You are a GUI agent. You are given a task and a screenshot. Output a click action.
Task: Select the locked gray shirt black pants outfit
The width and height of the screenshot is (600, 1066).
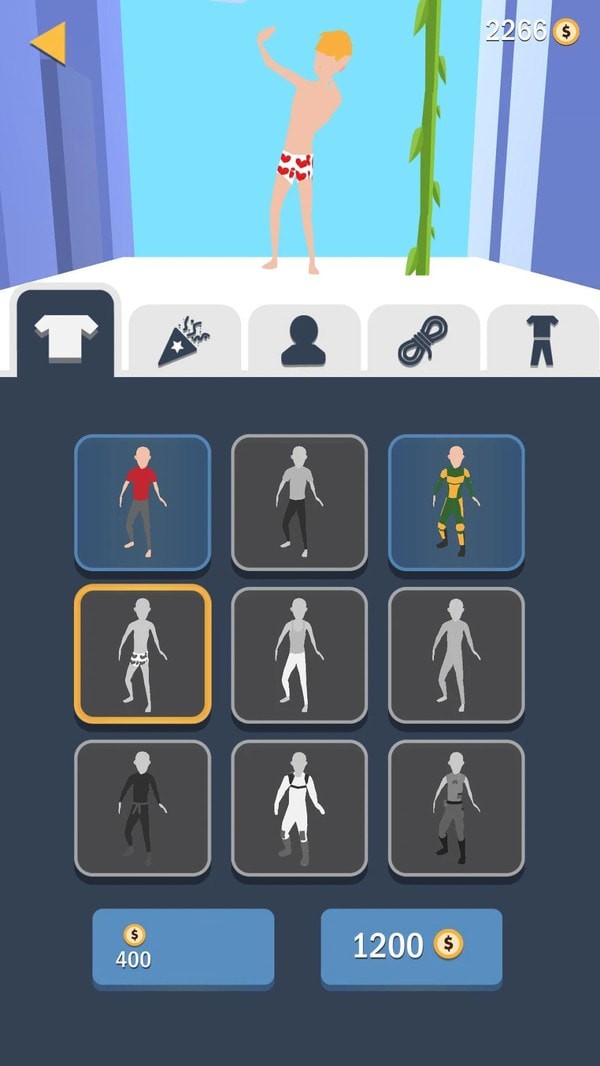299,503
